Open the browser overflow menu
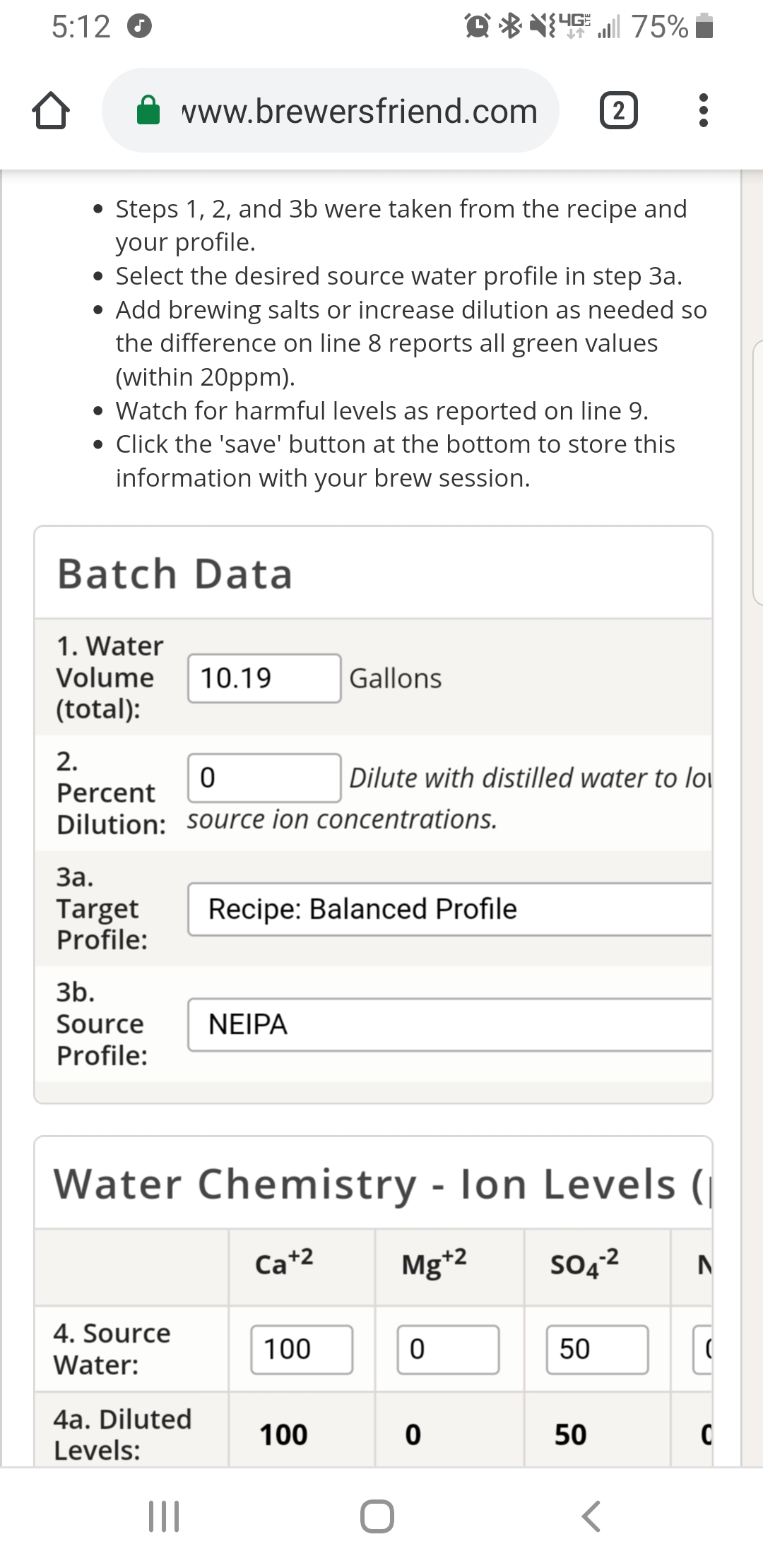This screenshot has height=1568, width=763. pyautogui.click(x=703, y=111)
